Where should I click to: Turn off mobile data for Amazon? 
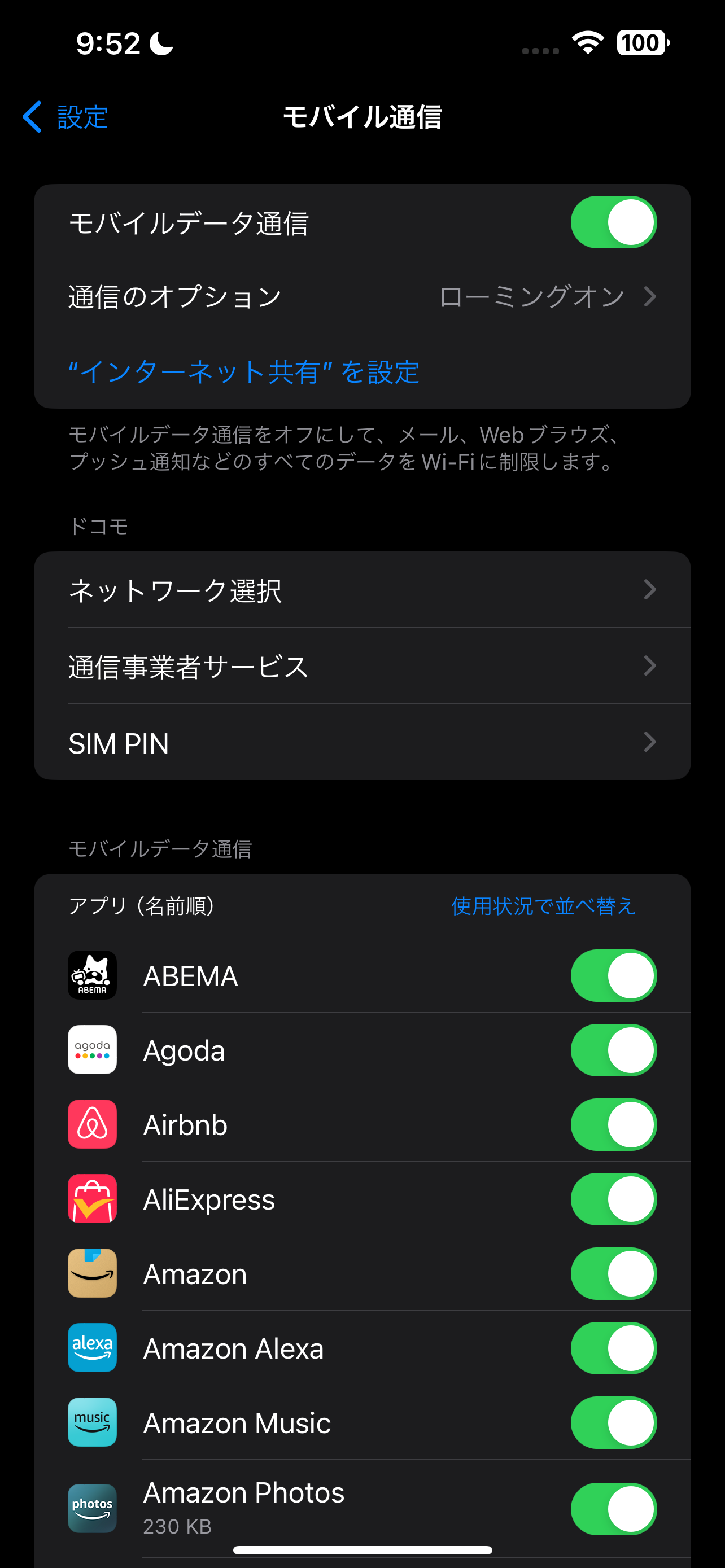click(x=613, y=1273)
